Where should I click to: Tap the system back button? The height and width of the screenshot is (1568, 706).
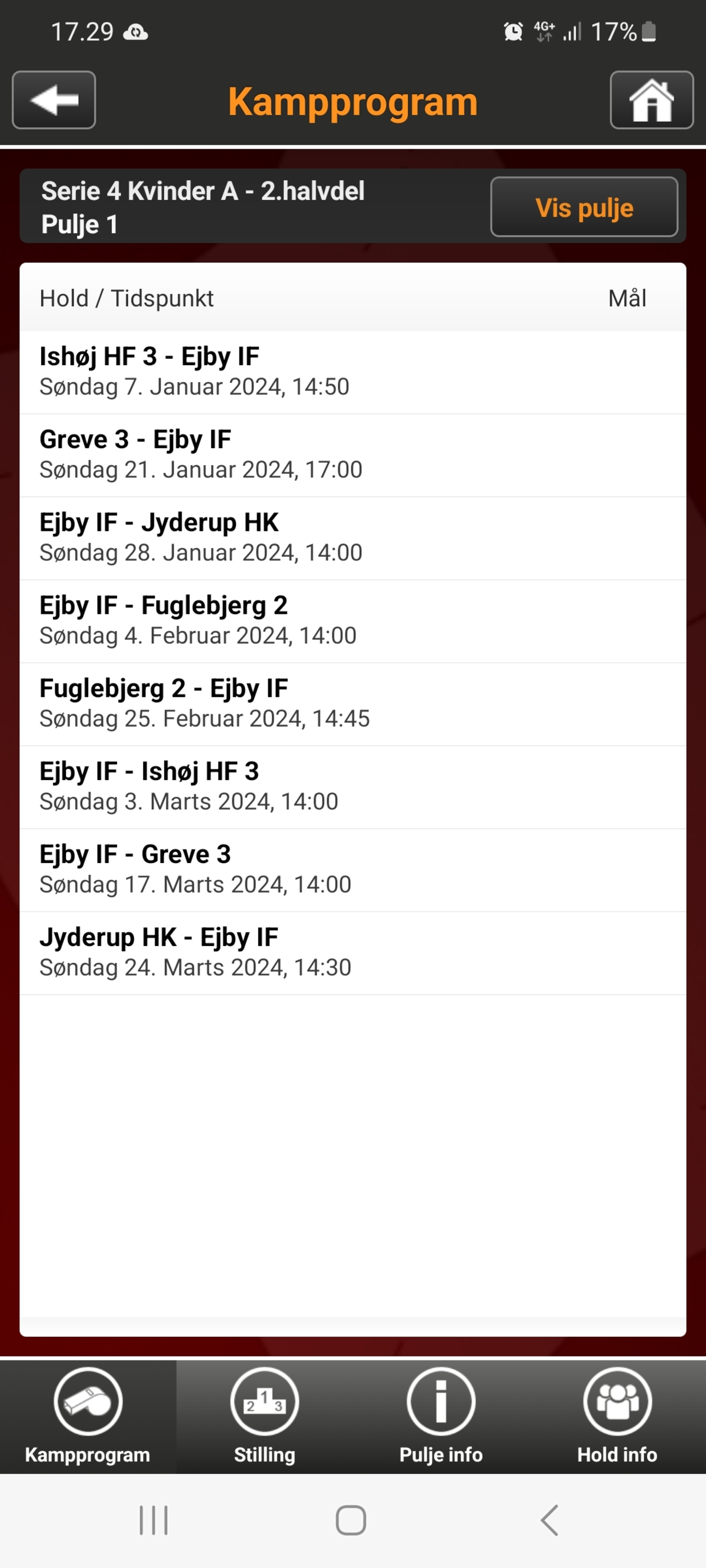(x=550, y=1520)
